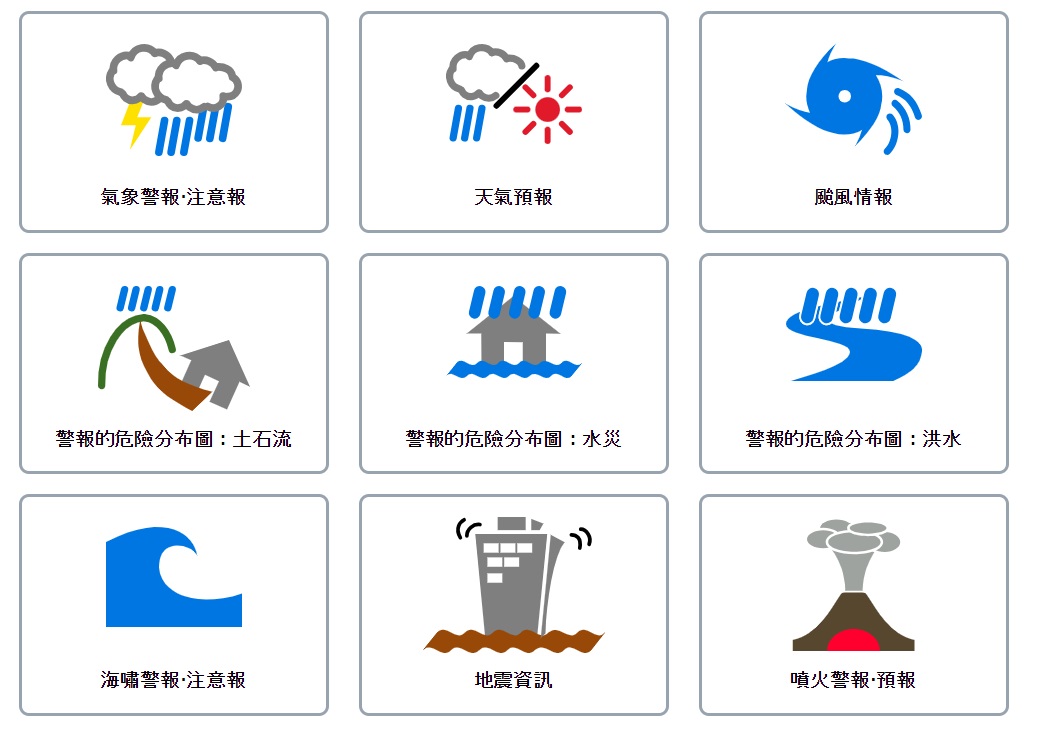Open the 海嘯警報·注意報 tsunami card
This screenshot has width=1042, height=732.
click(x=174, y=604)
